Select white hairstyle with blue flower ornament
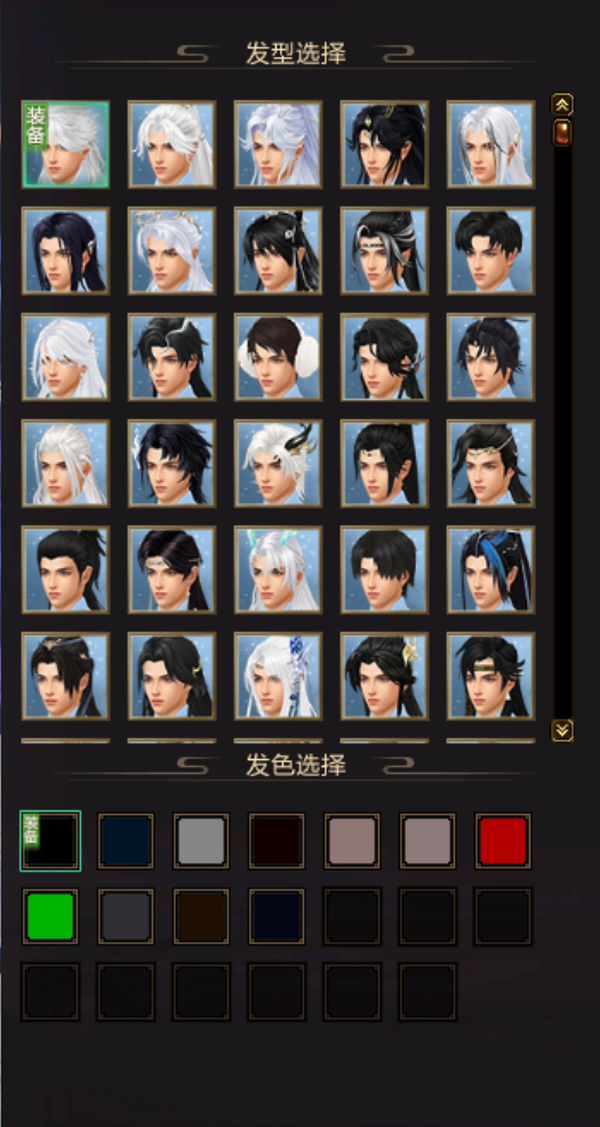This screenshot has width=600, height=1127. [278, 676]
